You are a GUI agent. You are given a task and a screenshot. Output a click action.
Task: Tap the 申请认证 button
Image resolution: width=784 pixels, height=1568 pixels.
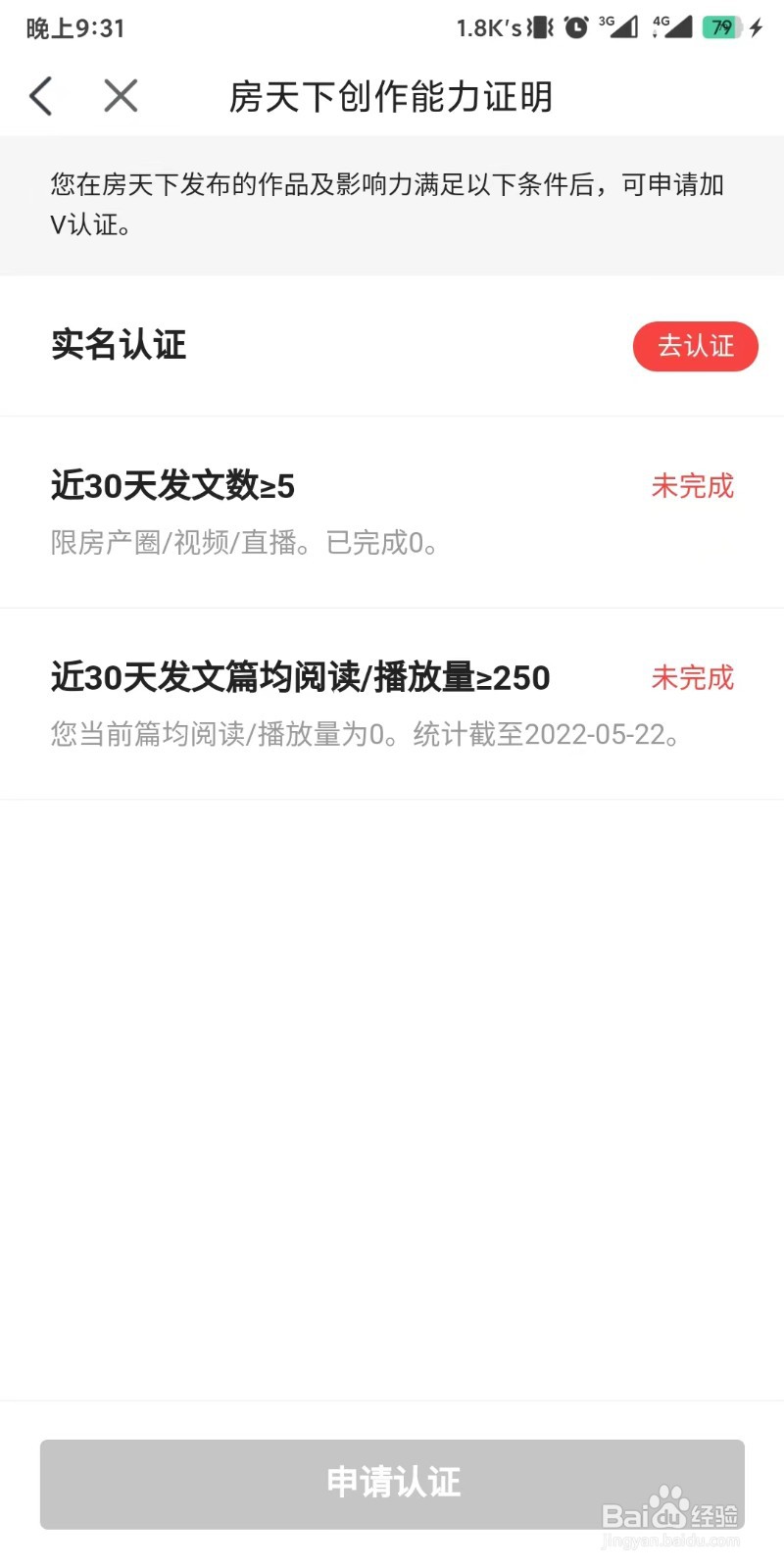(392, 1483)
